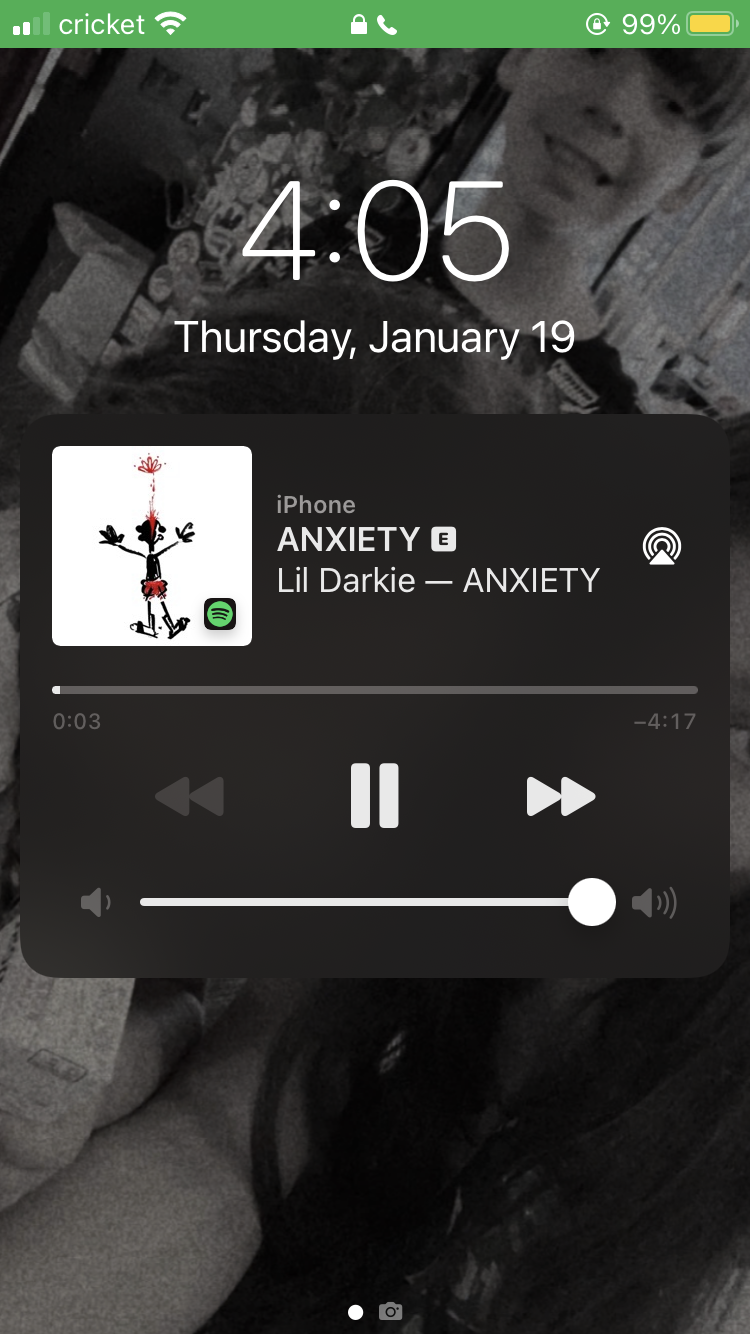Image resolution: width=750 pixels, height=1334 pixels.
Task: Open the camera from lock screen
Action: coord(390,1312)
